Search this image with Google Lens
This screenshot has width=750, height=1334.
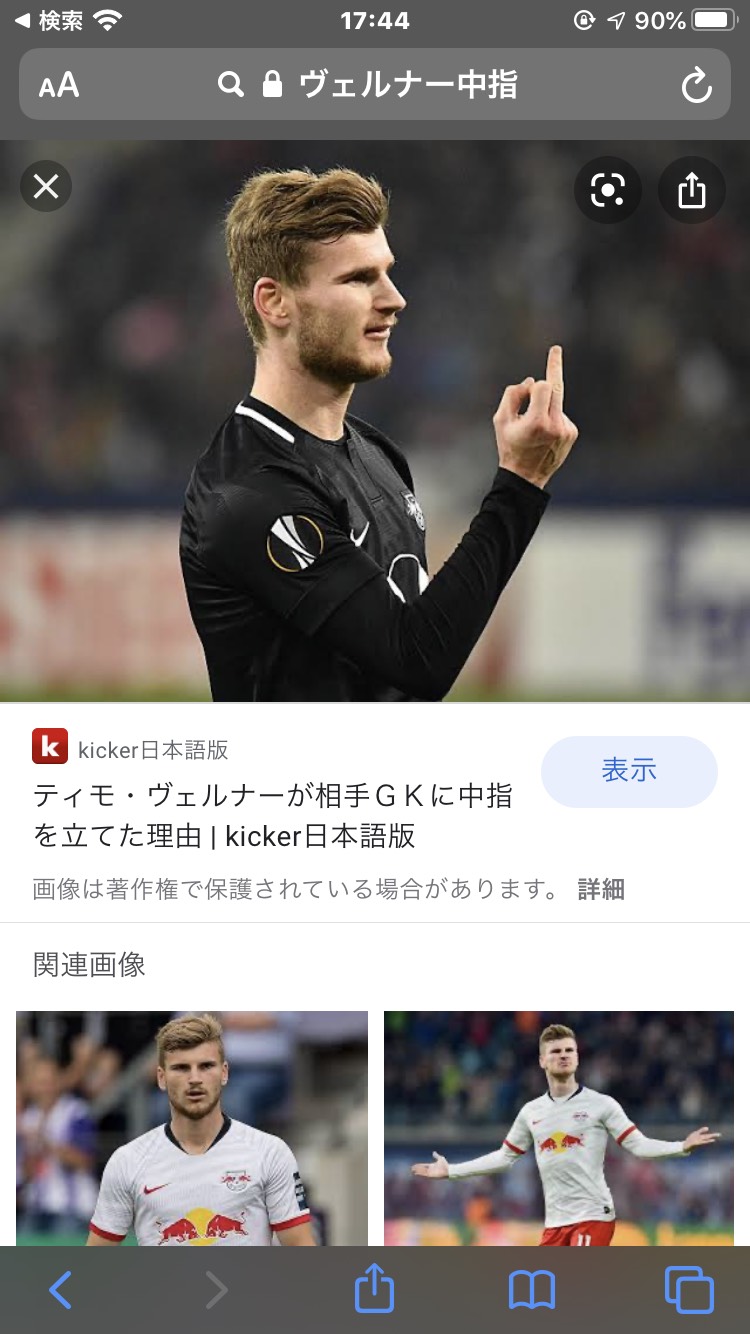(607, 190)
